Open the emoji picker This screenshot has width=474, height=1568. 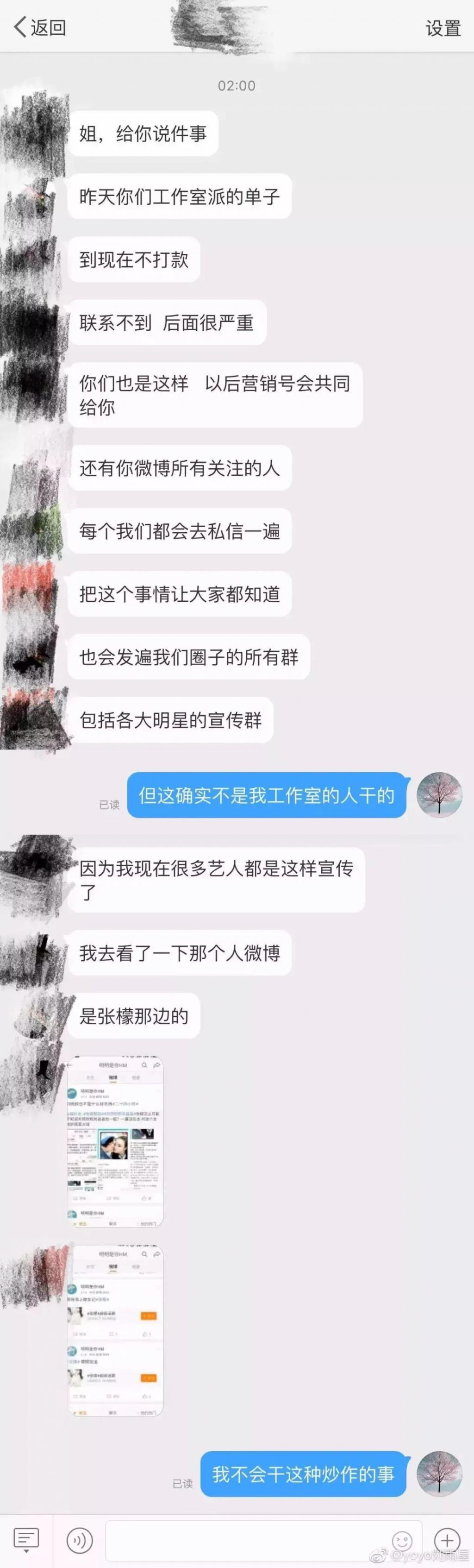[x=402, y=1541]
